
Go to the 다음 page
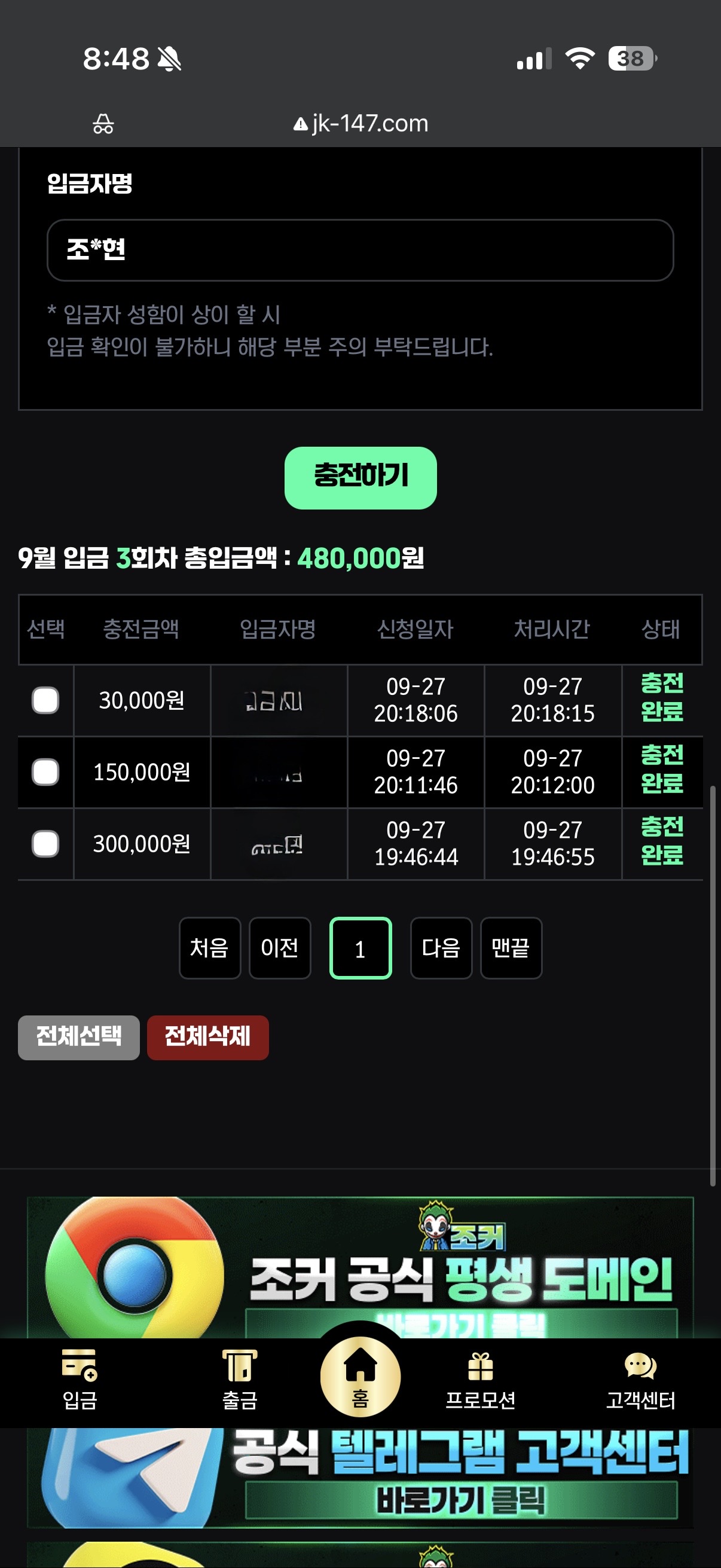pos(441,948)
